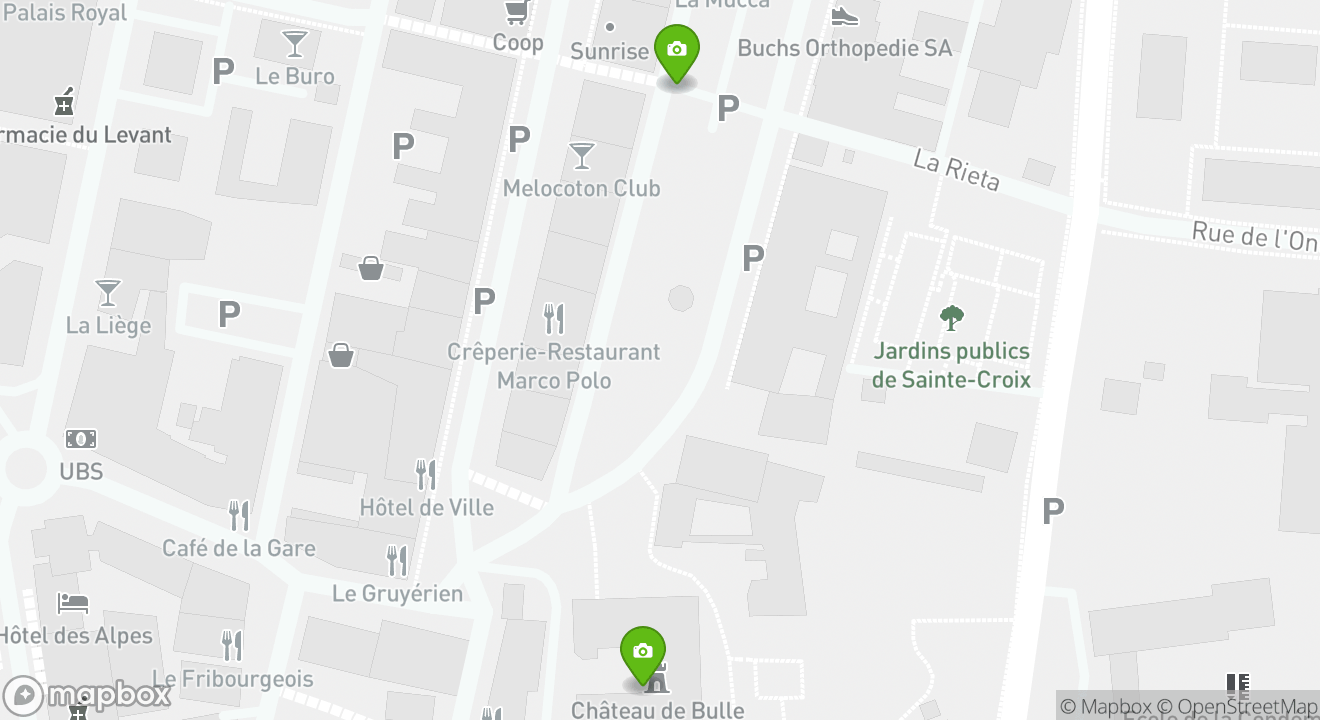
Task: Open the camera marker at Château de Bulle
Action: pos(643,653)
